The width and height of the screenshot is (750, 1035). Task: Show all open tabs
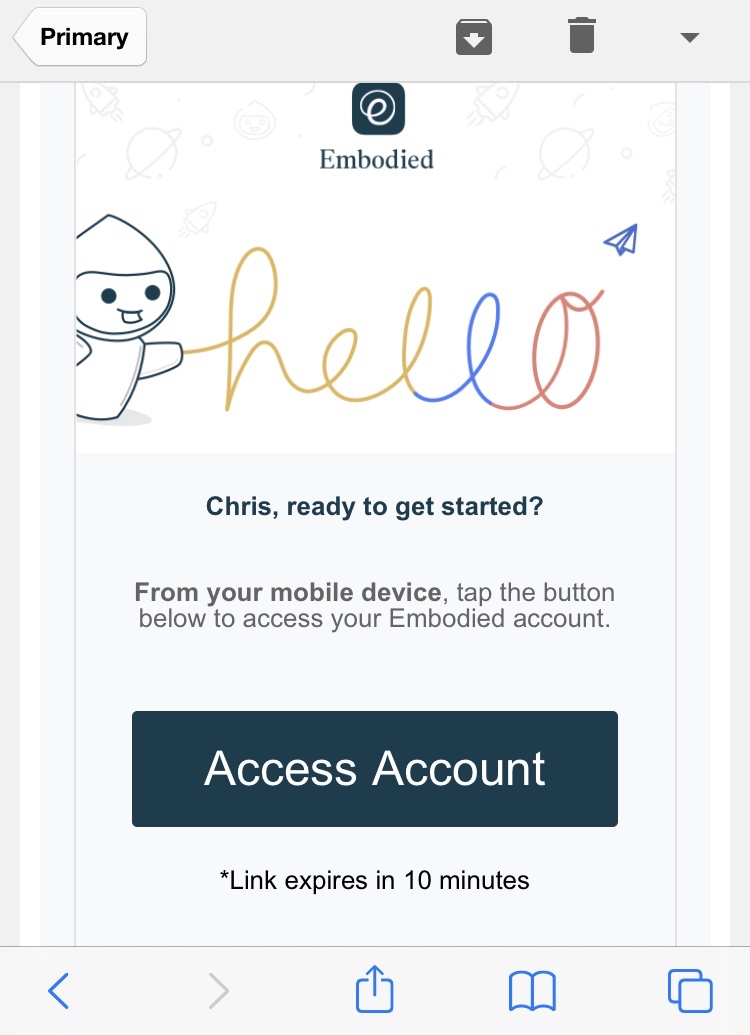click(690, 991)
